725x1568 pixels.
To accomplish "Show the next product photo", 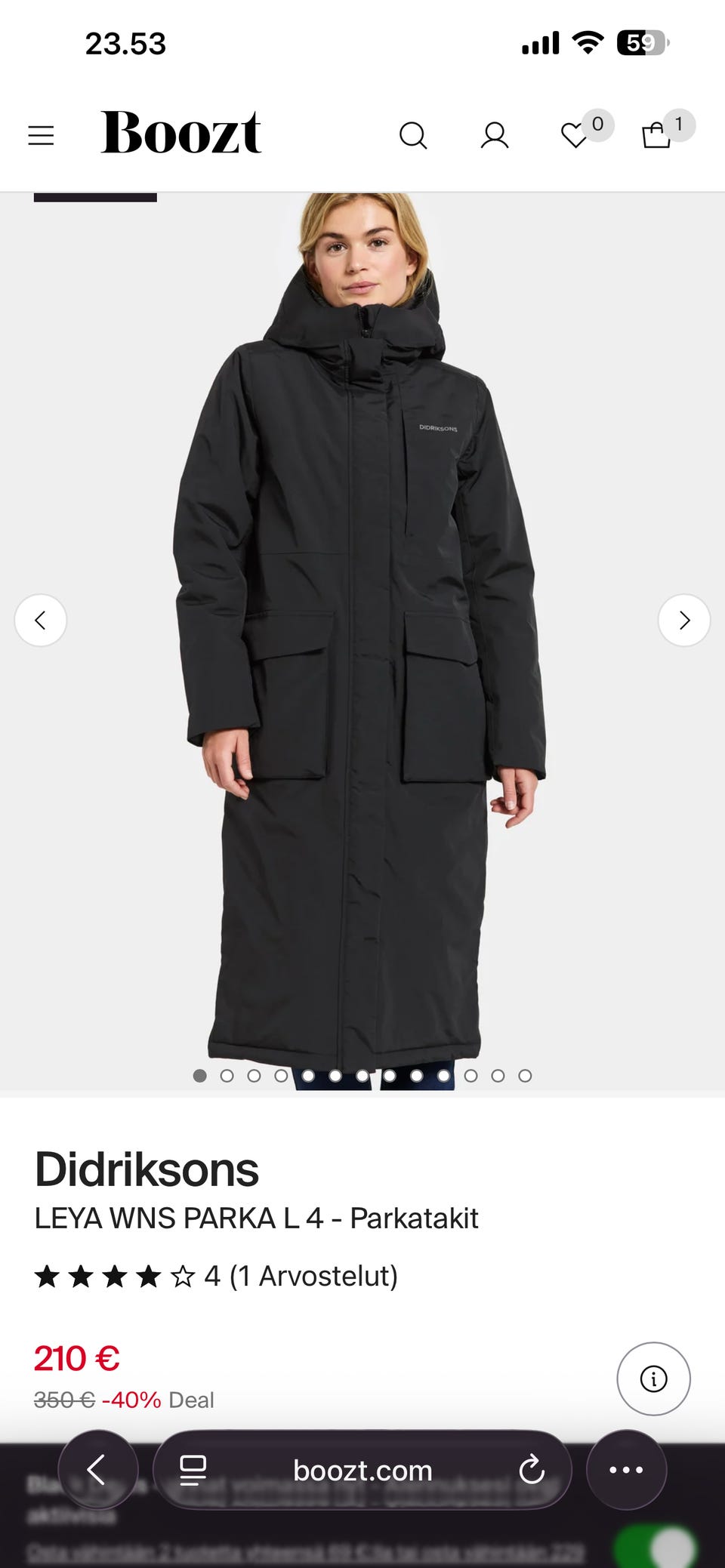I will click(x=684, y=621).
